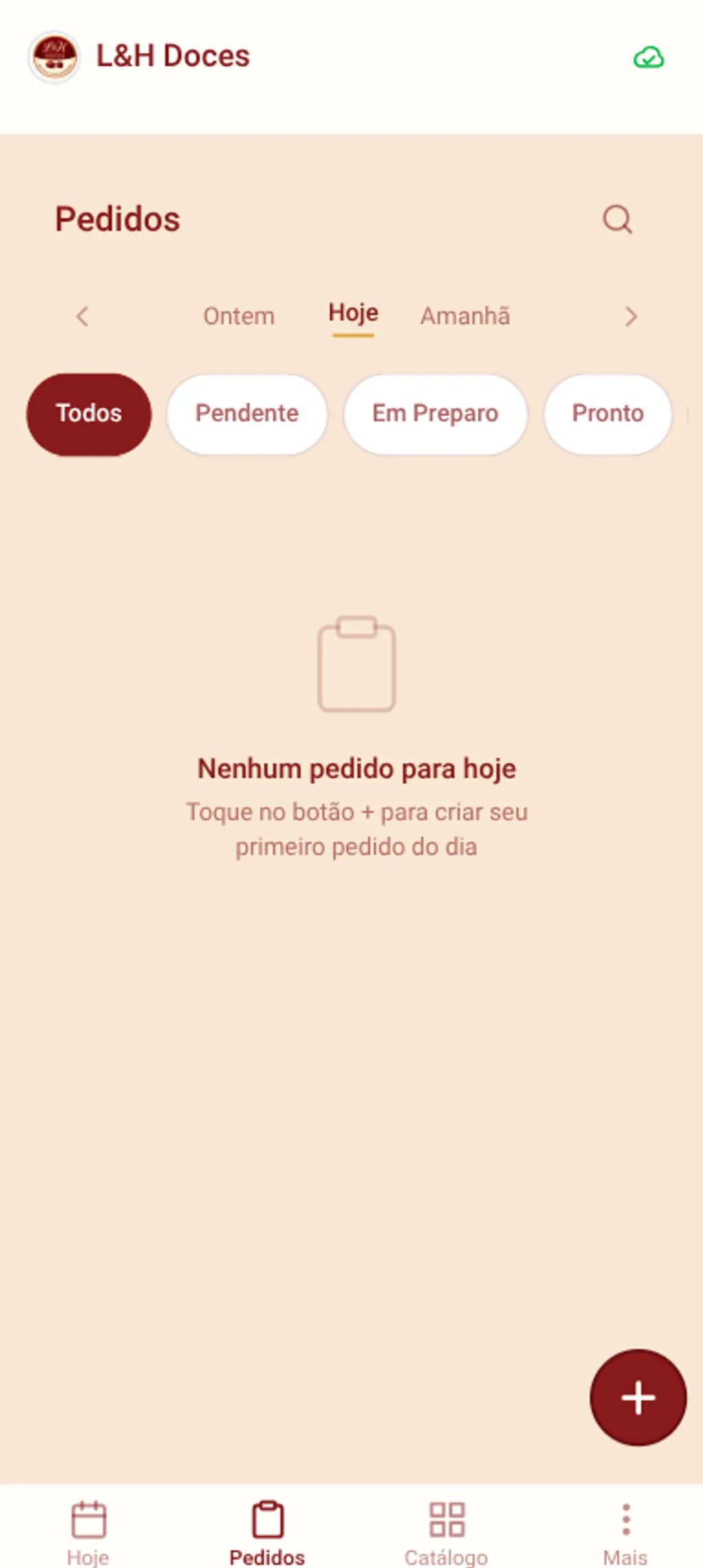This screenshot has height=1568, width=703.
Task: Deselect the Todos filter chip
Action: coord(89,414)
